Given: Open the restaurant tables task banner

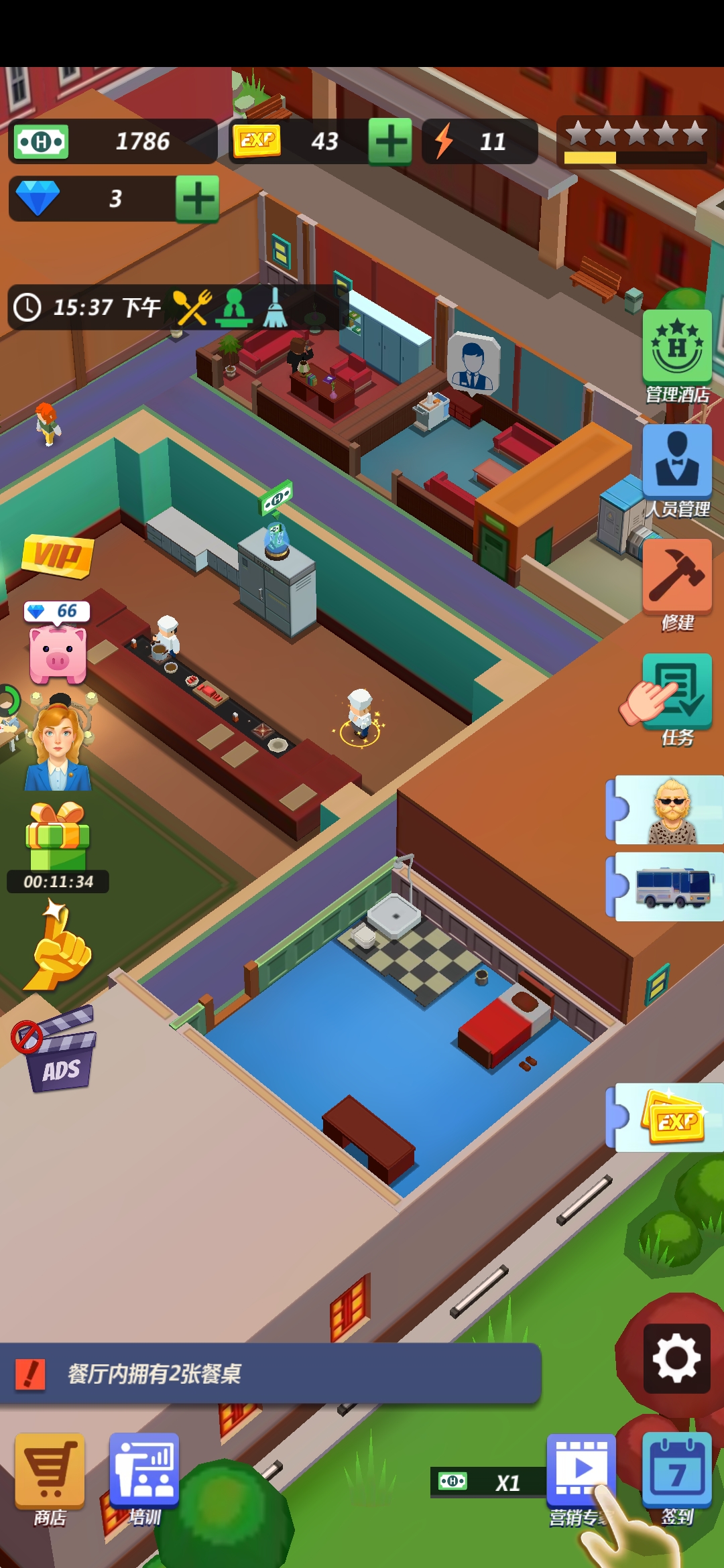Looking at the screenshot, I should pyautogui.click(x=268, y=1374).
